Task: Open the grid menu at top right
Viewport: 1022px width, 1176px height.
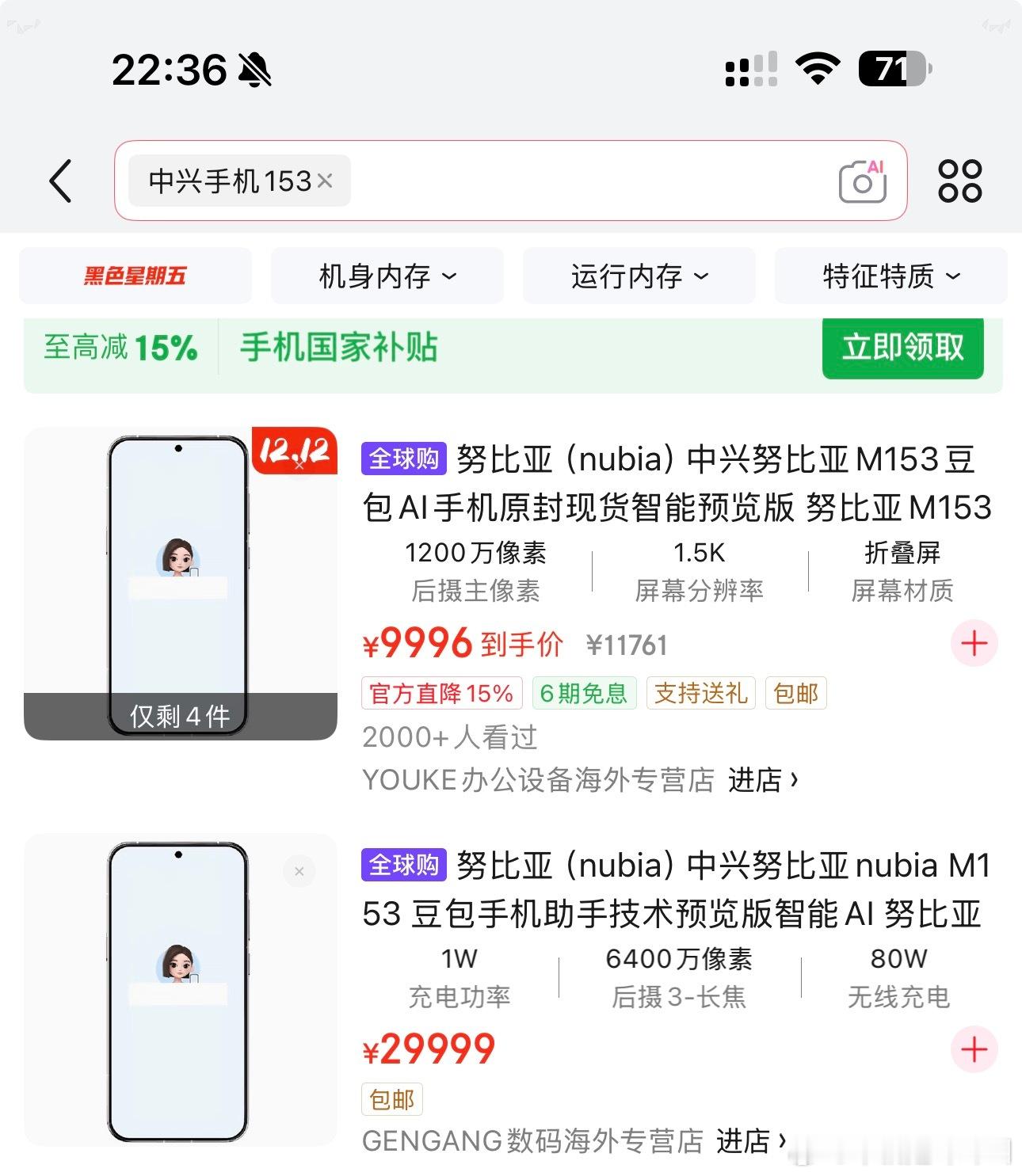Action: [x=959, y=181]
